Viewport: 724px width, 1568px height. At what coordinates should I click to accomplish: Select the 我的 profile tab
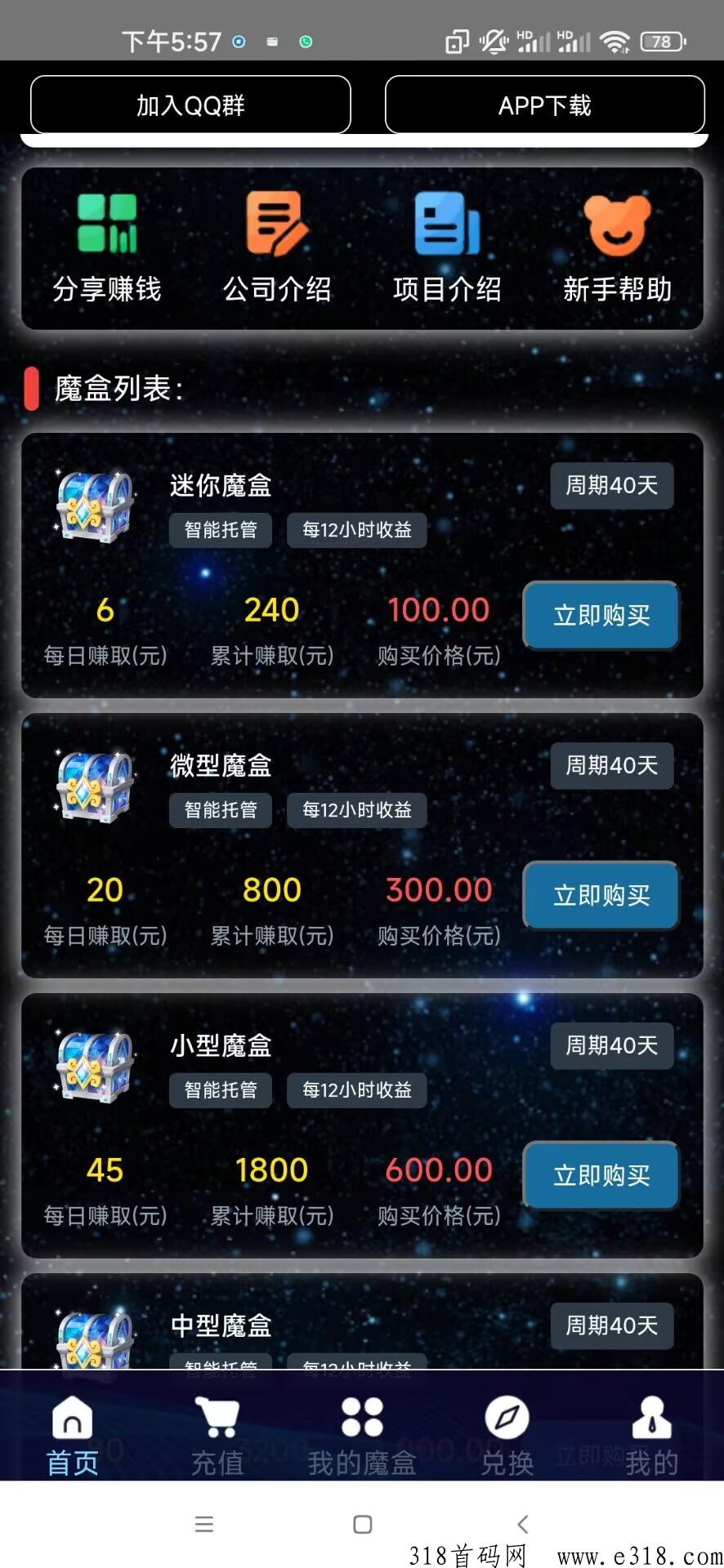(x=651, y=1436)
